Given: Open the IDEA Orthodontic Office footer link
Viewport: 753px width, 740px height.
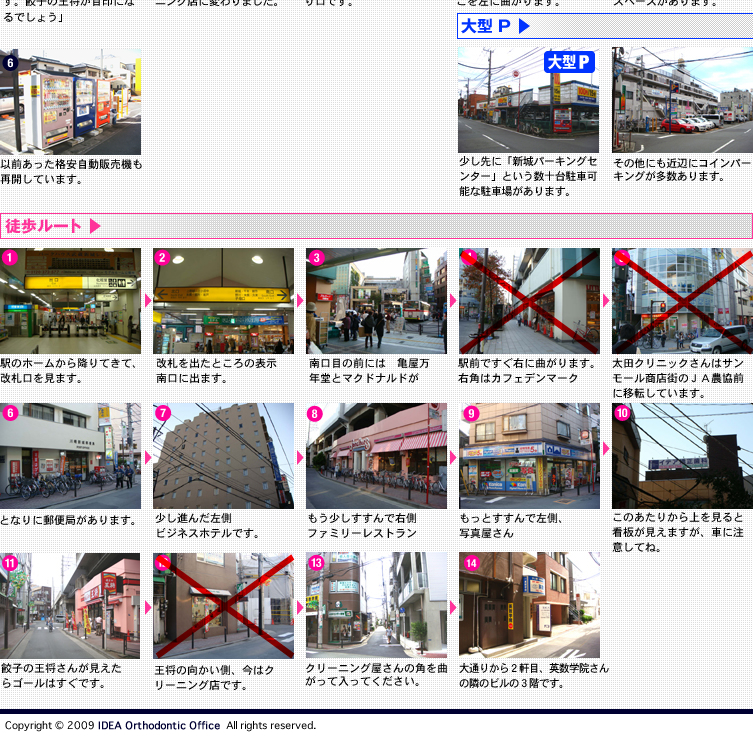Looking at the screenshot, I should pos(159,726).
